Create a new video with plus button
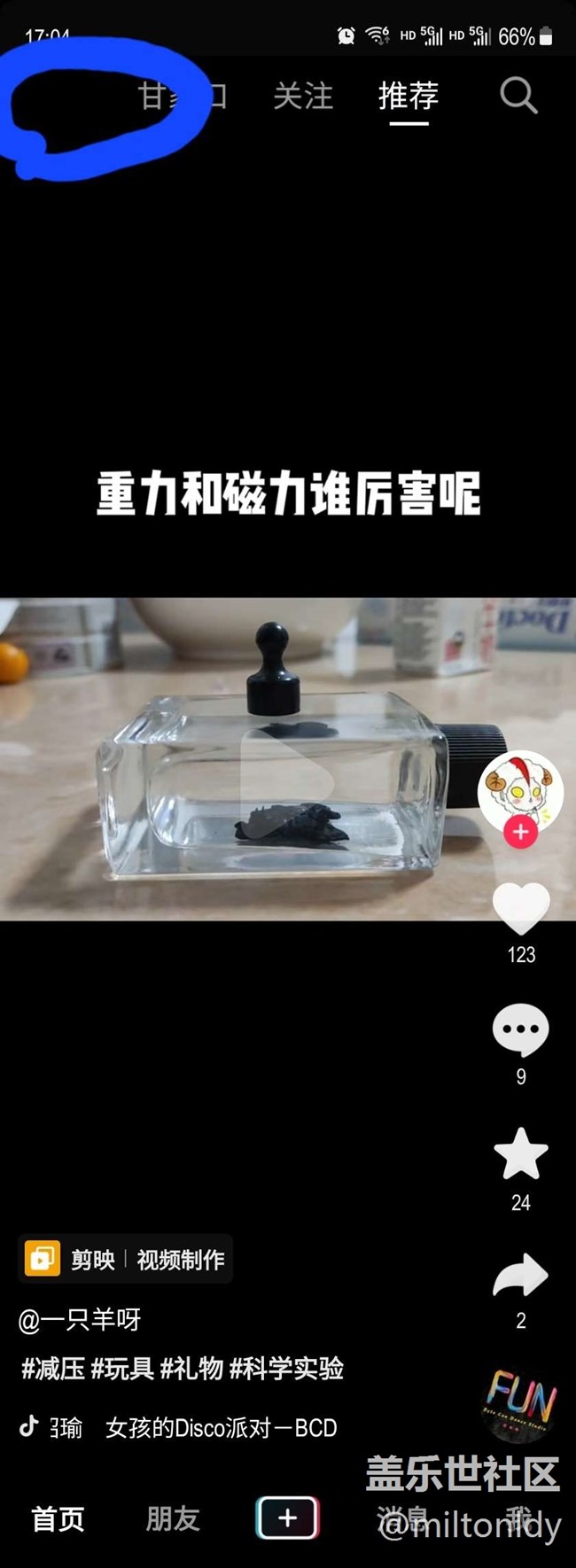Viewport: 576px width, 1568px height. (287, 1518)
